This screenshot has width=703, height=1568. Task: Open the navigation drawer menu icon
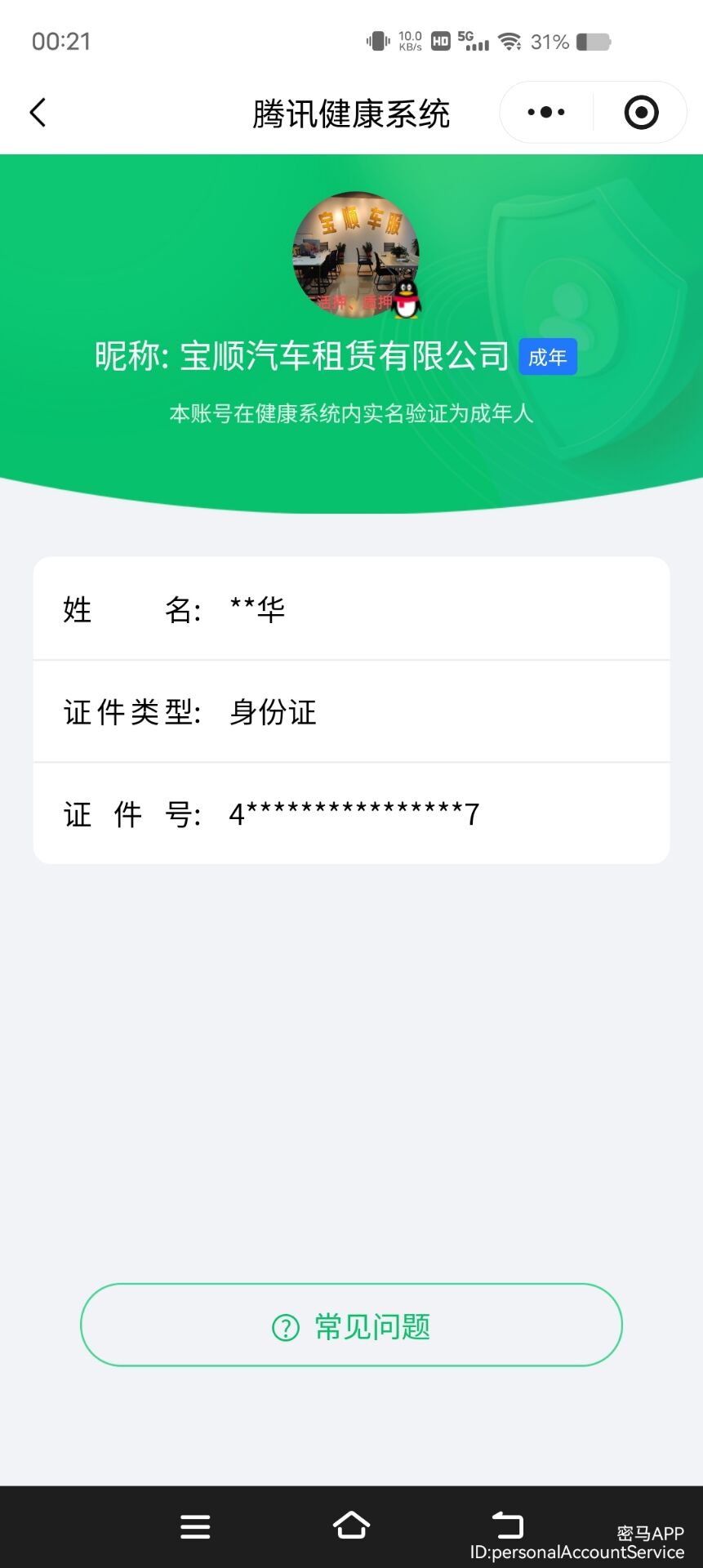(x=194, y=1526)
